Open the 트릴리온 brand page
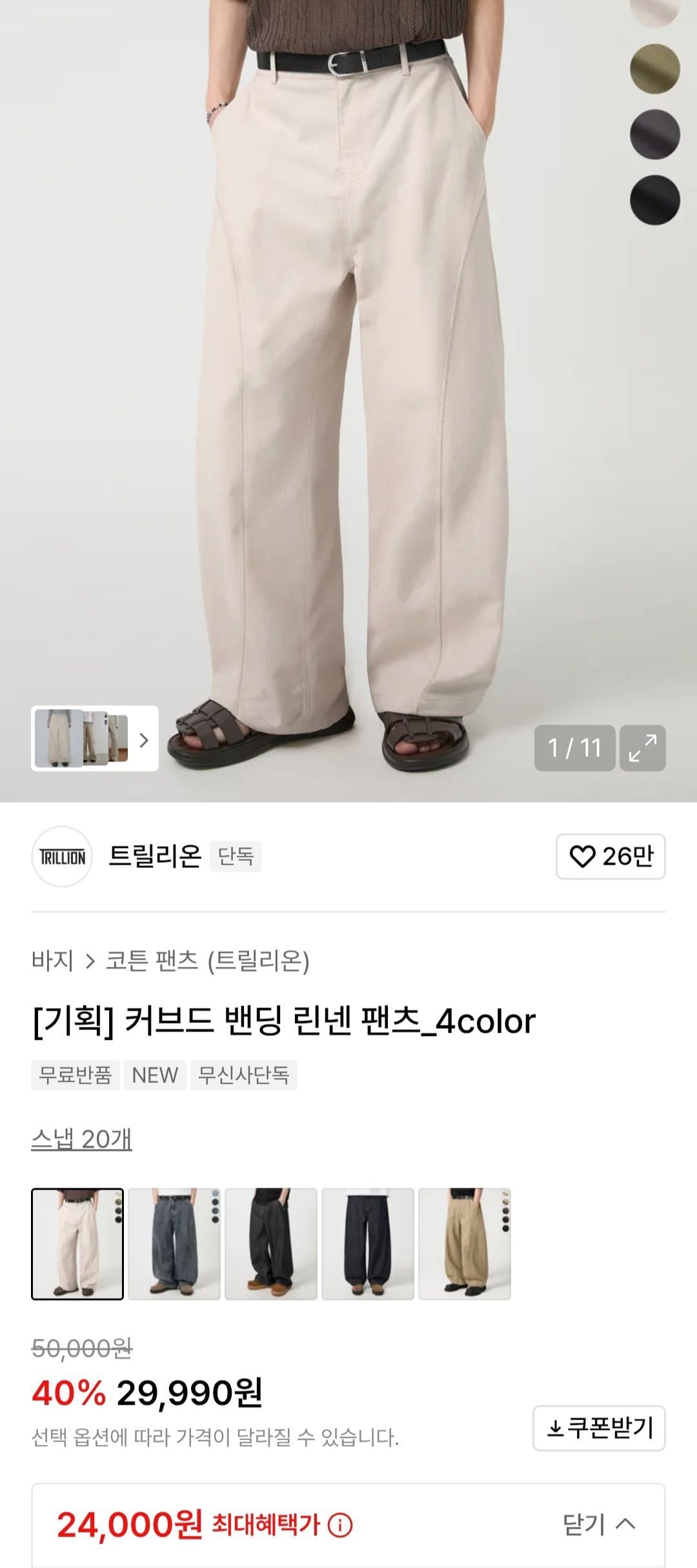Screen dimensions: 697x1568 click(x=155, y=856)
